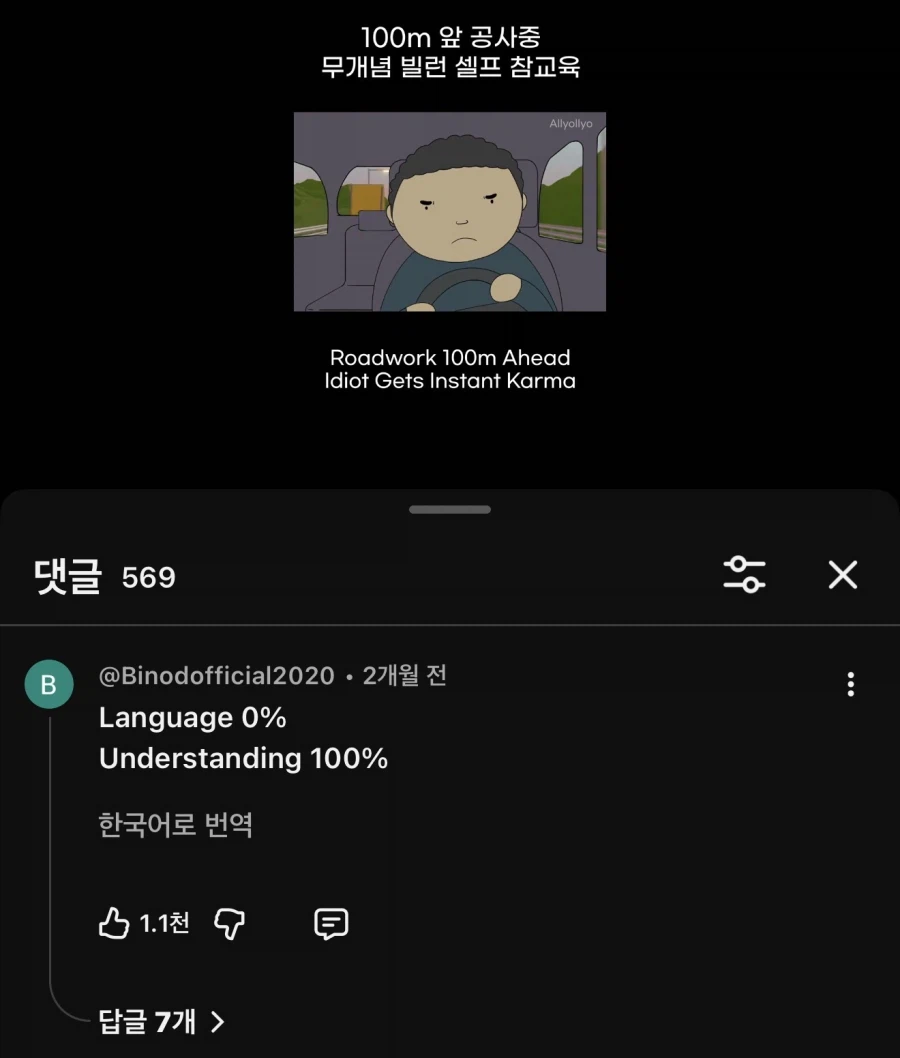Open the three-dot options menu on the comment
The height and width of the screenshot is (1058, 900).
[x=850, y=684]
